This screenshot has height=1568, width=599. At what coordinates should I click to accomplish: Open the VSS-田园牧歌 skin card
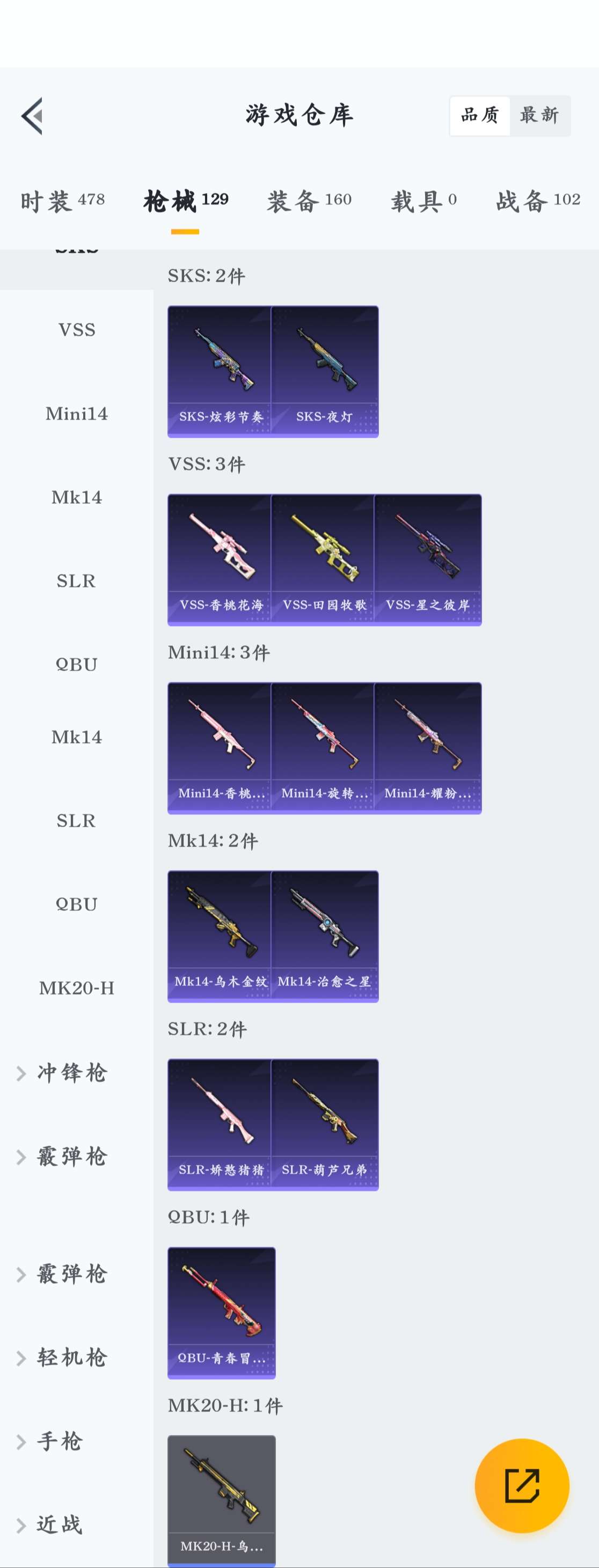(x=324, y=560)
